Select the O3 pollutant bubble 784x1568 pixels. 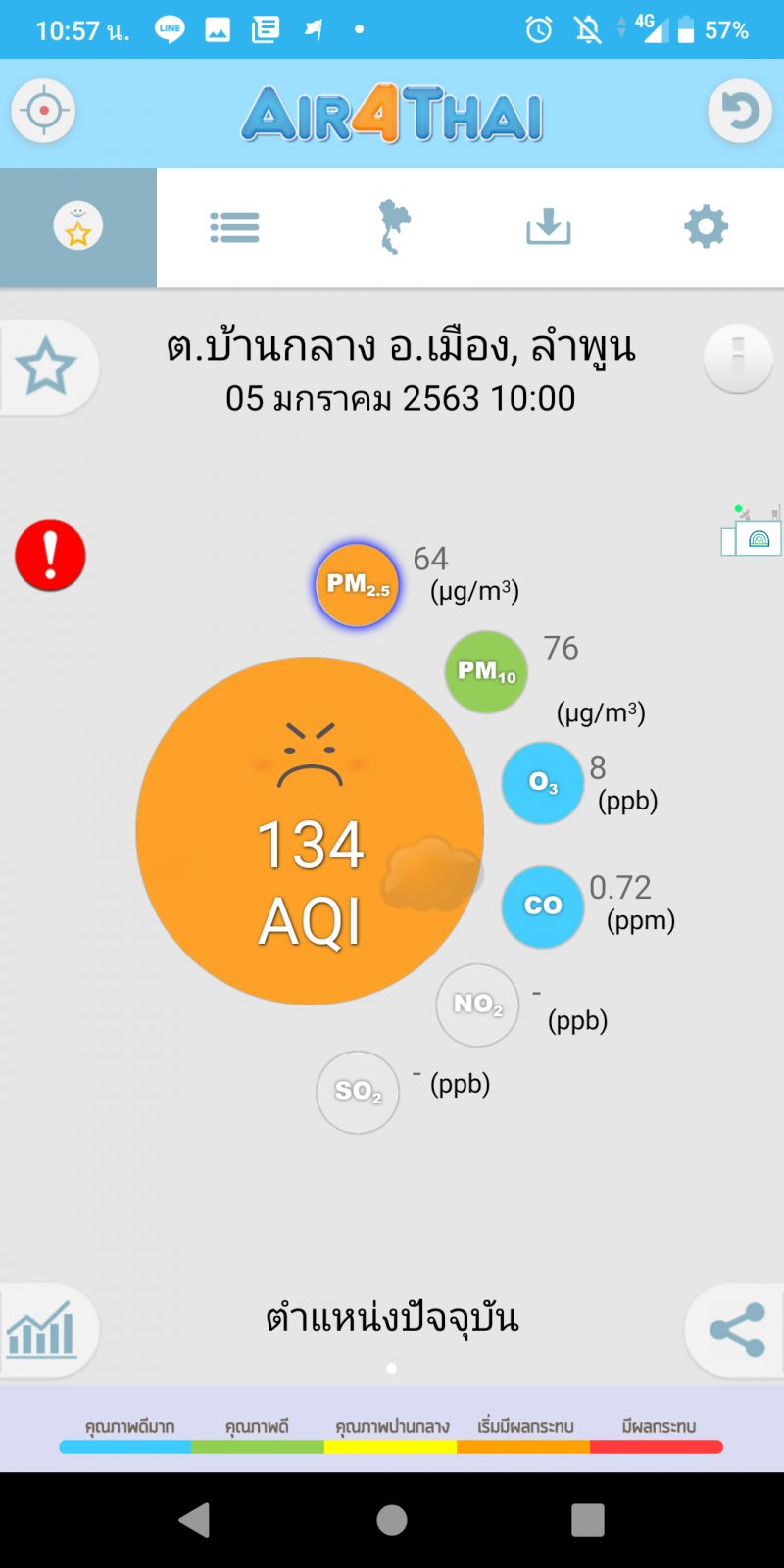(x=543, y=783)
